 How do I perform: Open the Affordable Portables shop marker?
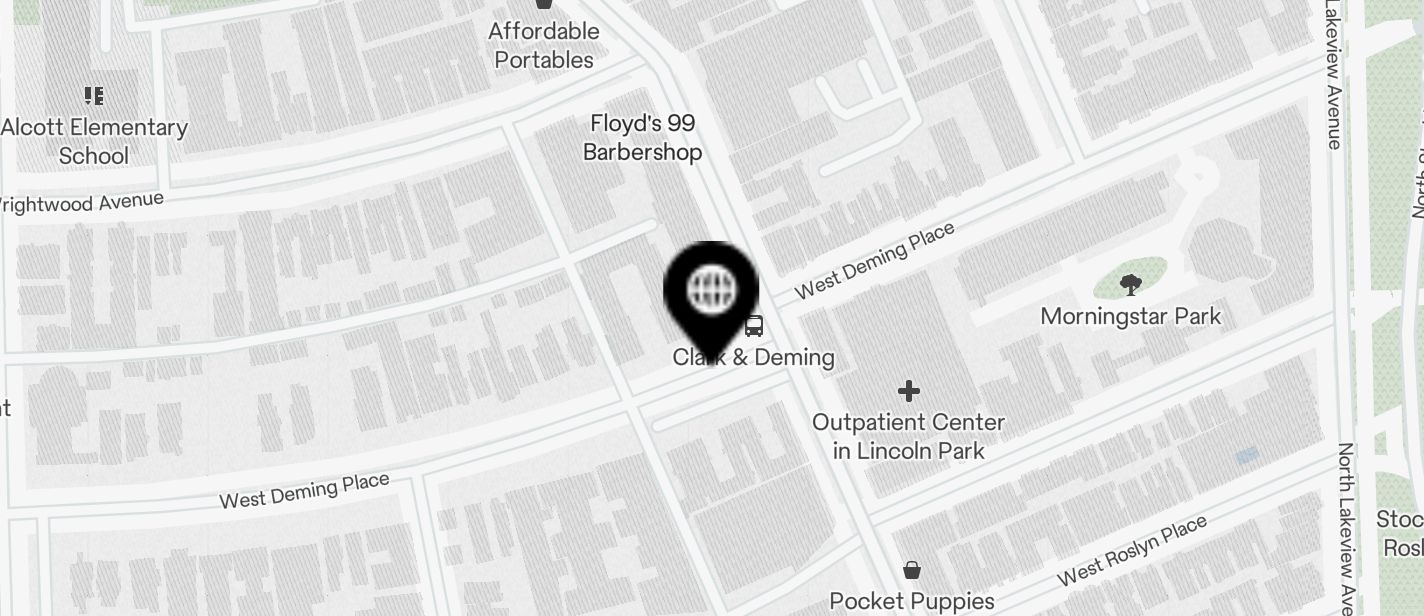[x=544, y=5]
